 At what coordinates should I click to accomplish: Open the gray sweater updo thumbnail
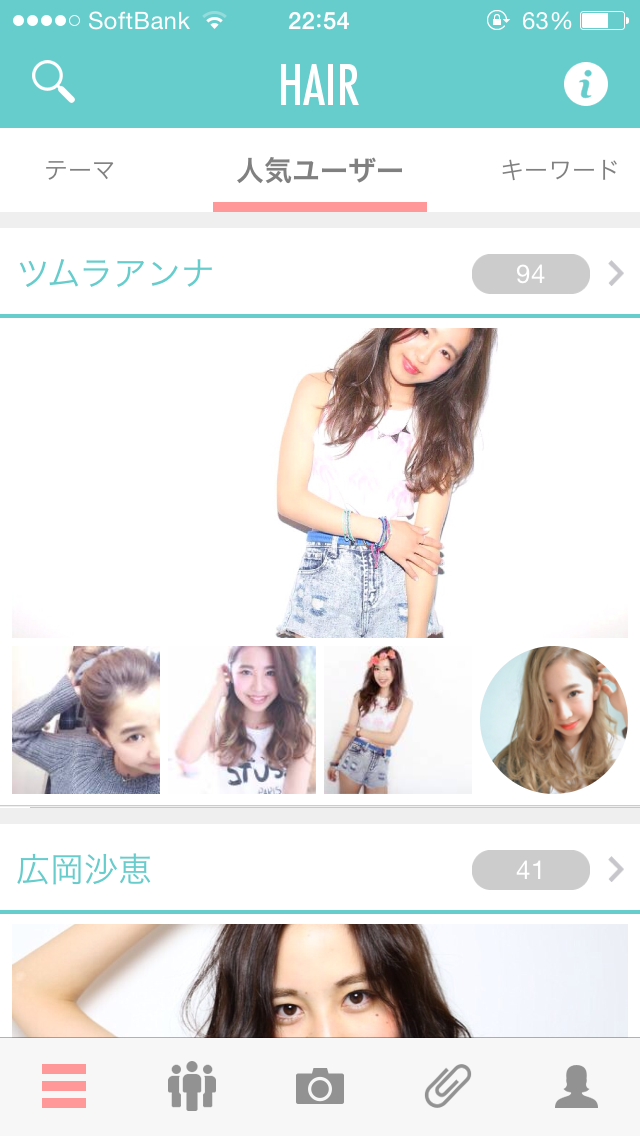(86, 720)
